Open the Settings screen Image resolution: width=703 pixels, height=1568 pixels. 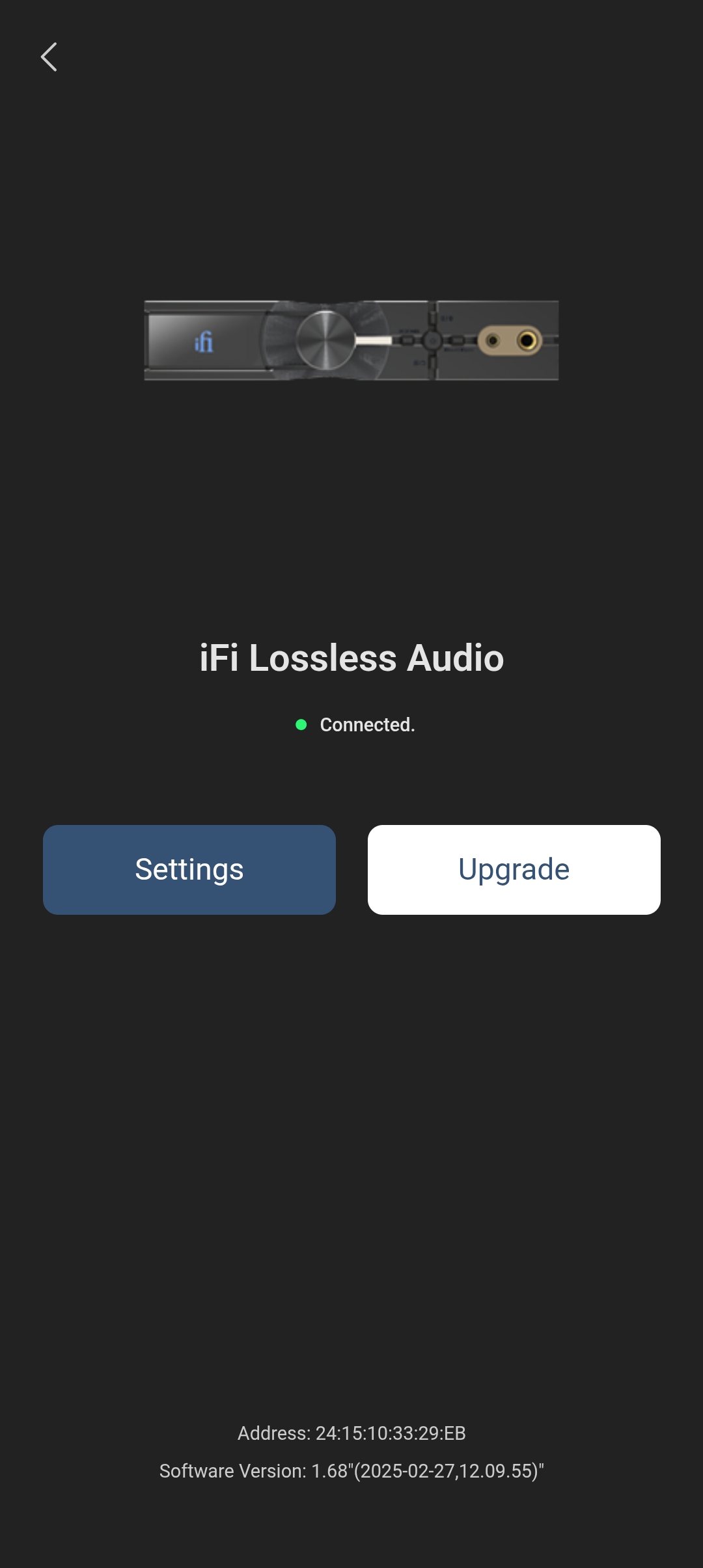(x=188, y=869)
